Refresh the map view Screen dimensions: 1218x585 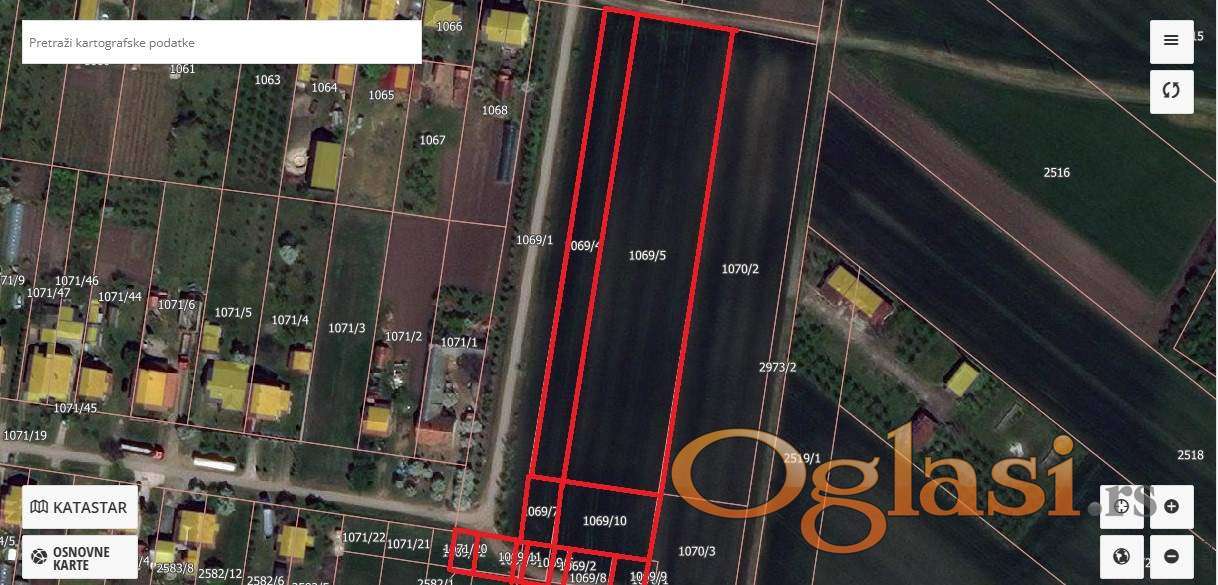pos(1171,91)
